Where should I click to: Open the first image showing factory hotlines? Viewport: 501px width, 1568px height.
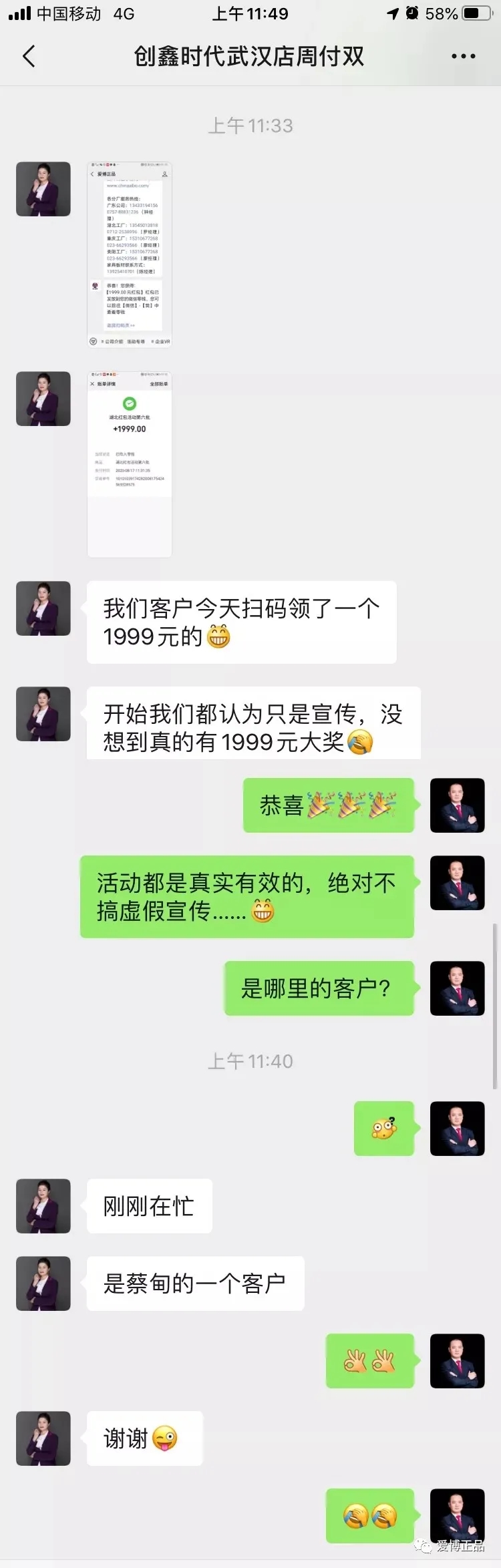[x=130, y=254]
